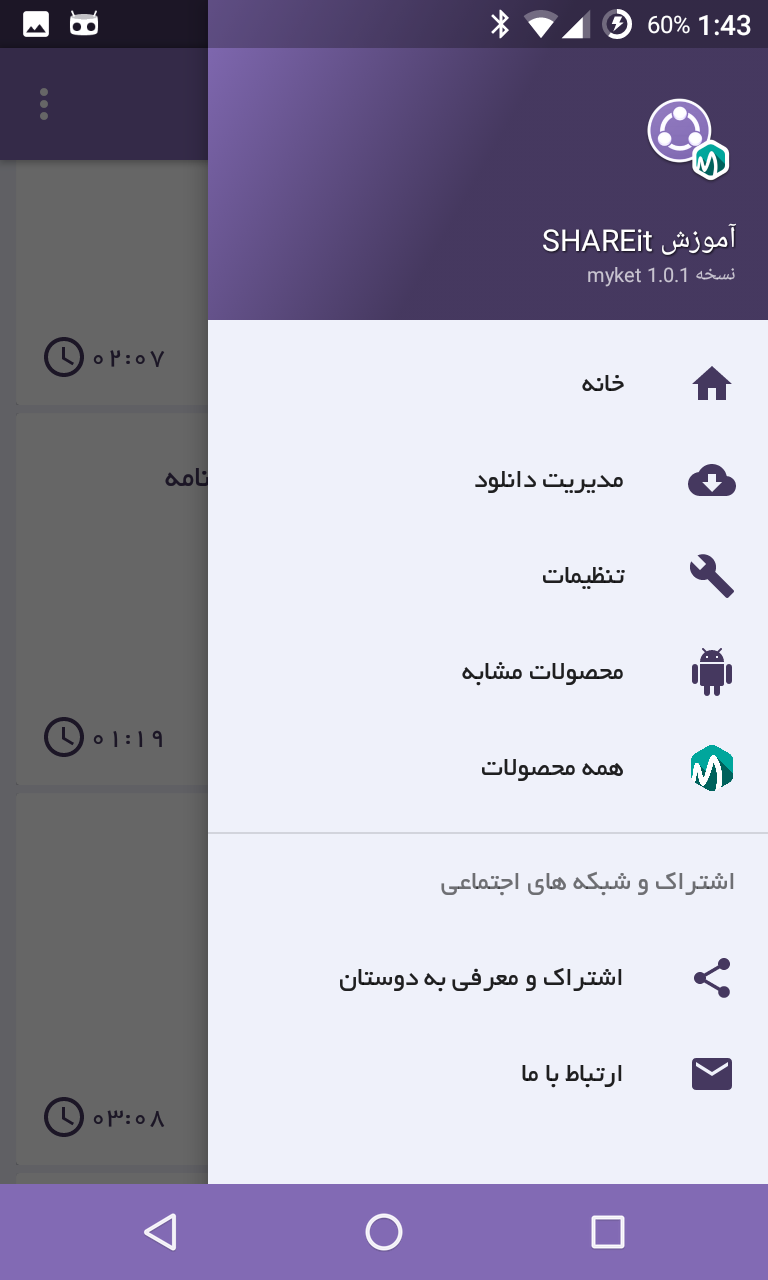This screenshot has height=1280, width=768.
Task: Open the three-dot overflow menu
Action: 44,104
